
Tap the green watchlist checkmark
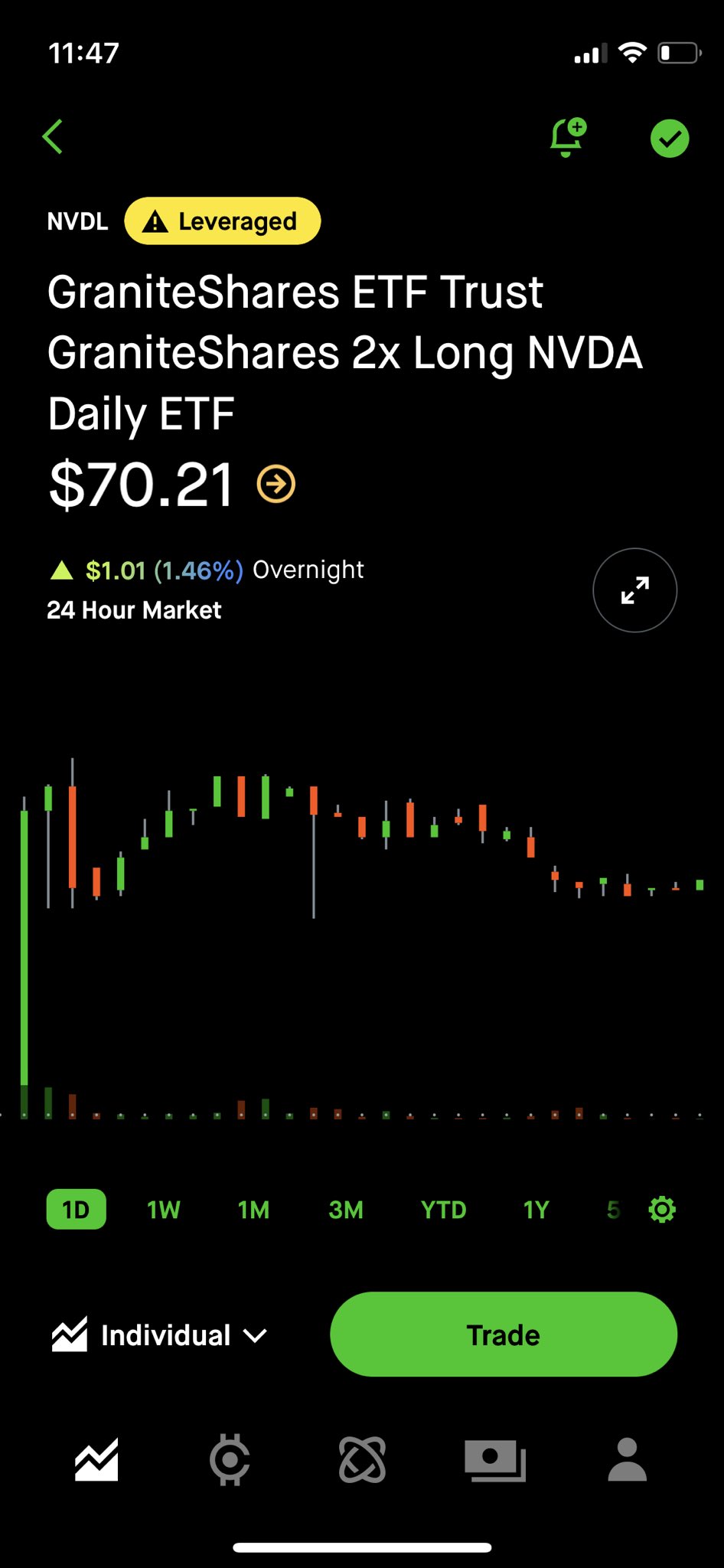(670, 139)
